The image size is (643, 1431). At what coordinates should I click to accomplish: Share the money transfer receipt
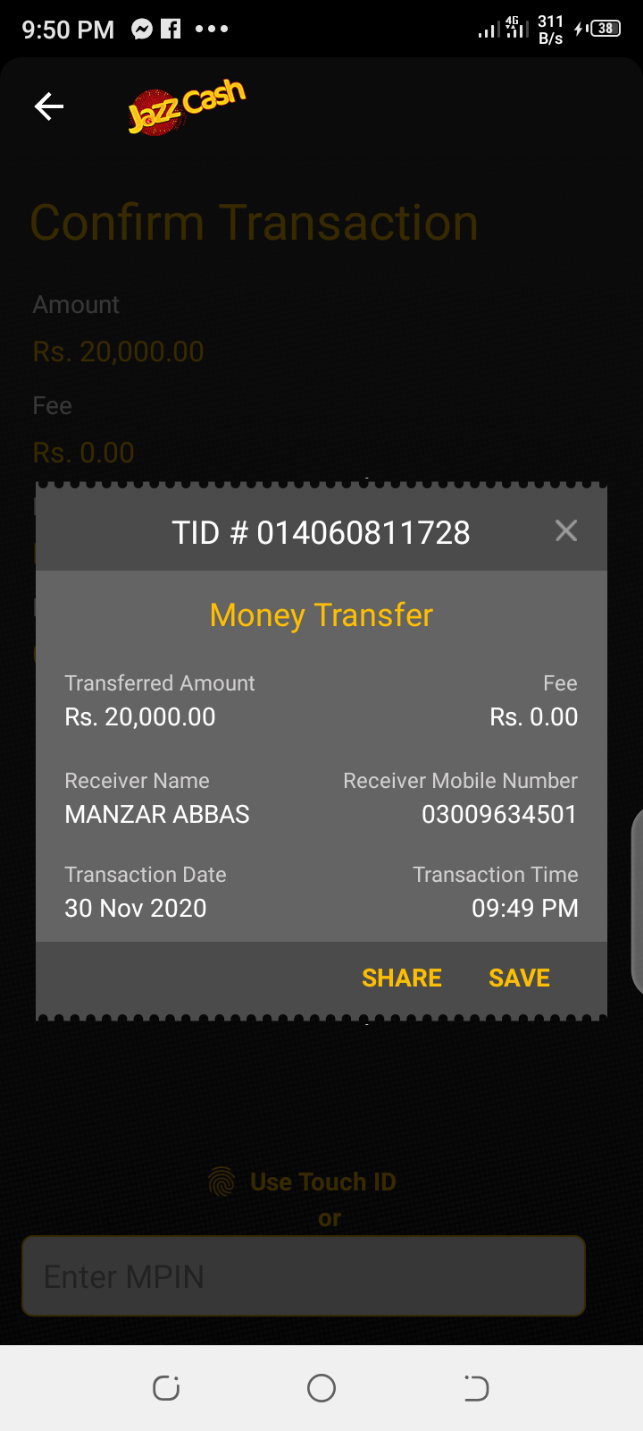point(402,978)
